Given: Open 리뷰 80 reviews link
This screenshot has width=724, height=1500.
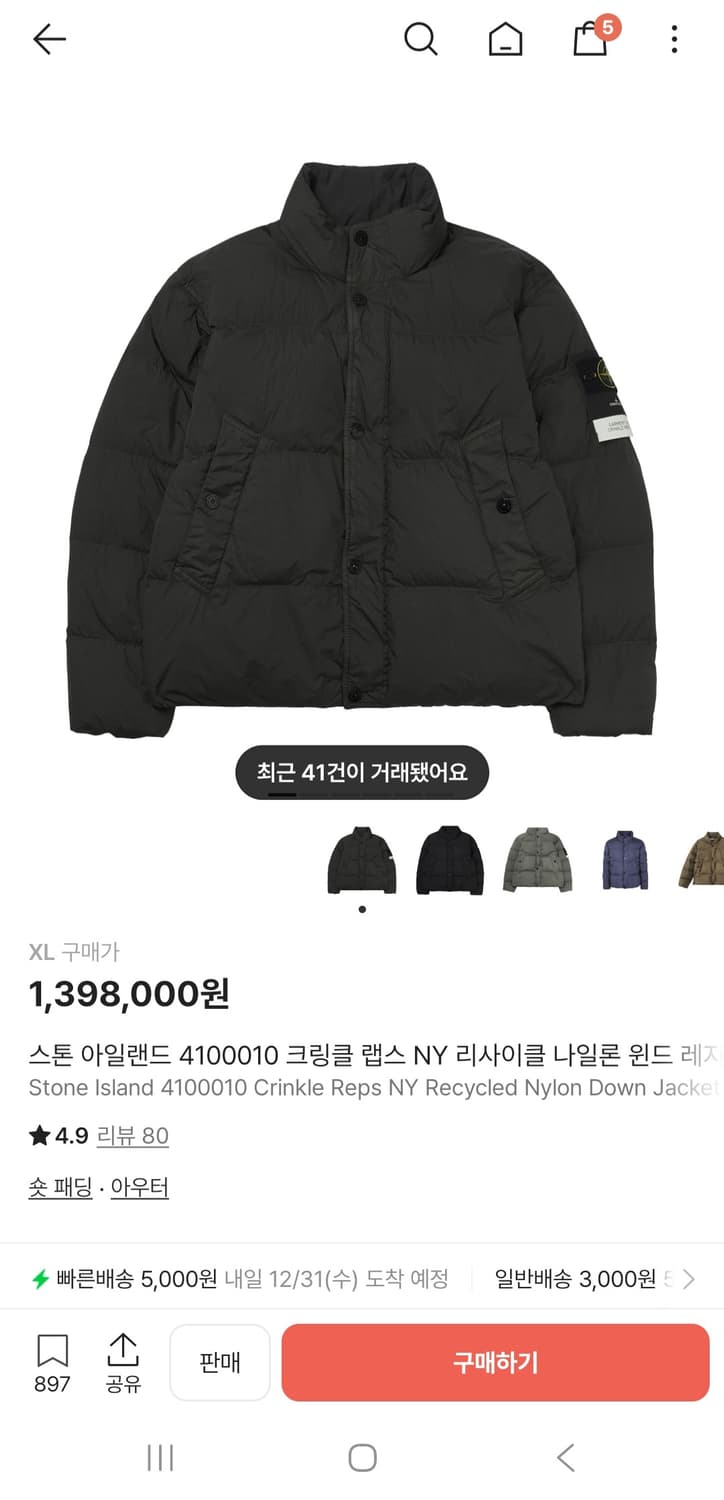Looking at the screenshot, I should click(133, 1136).
